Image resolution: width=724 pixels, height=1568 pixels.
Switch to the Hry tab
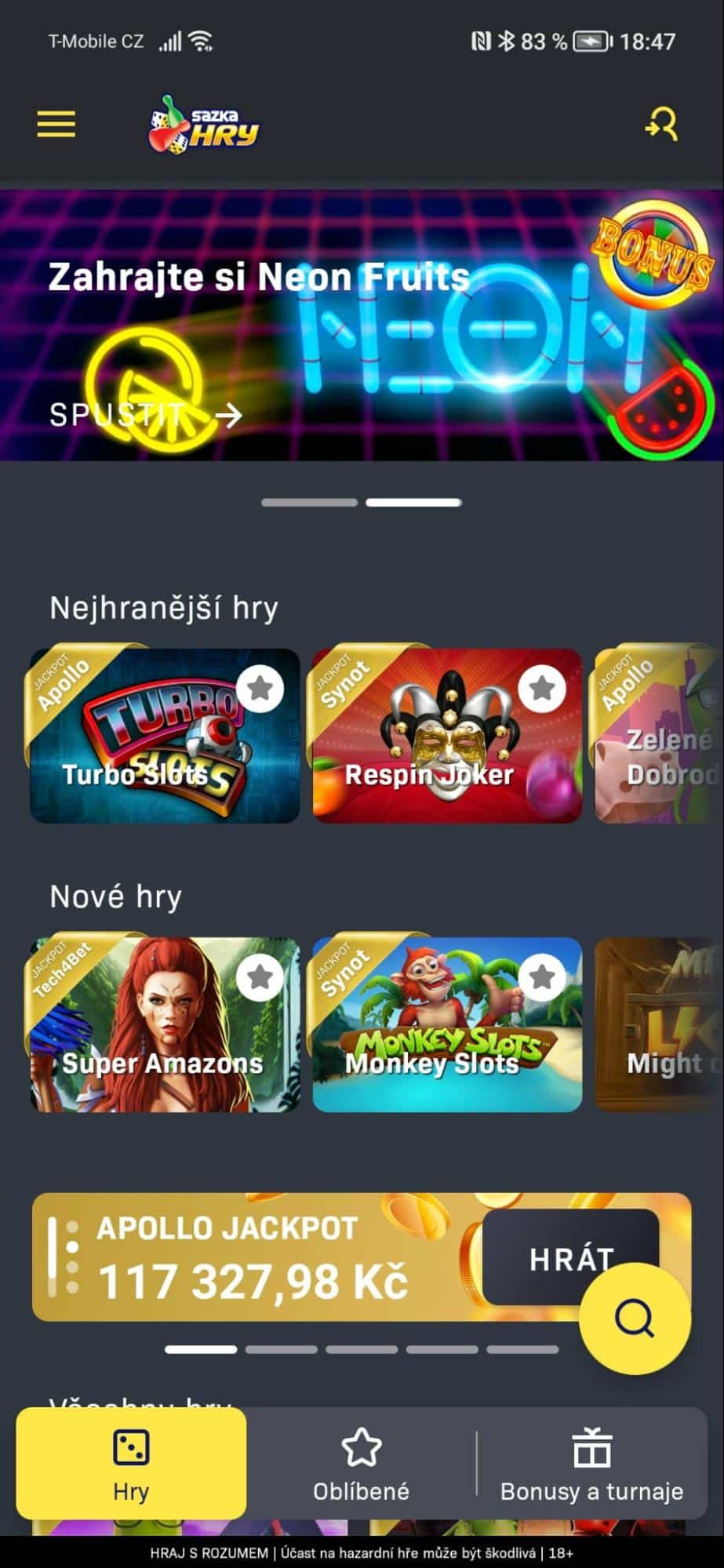pyautogui.click(x=131, y=1464)
